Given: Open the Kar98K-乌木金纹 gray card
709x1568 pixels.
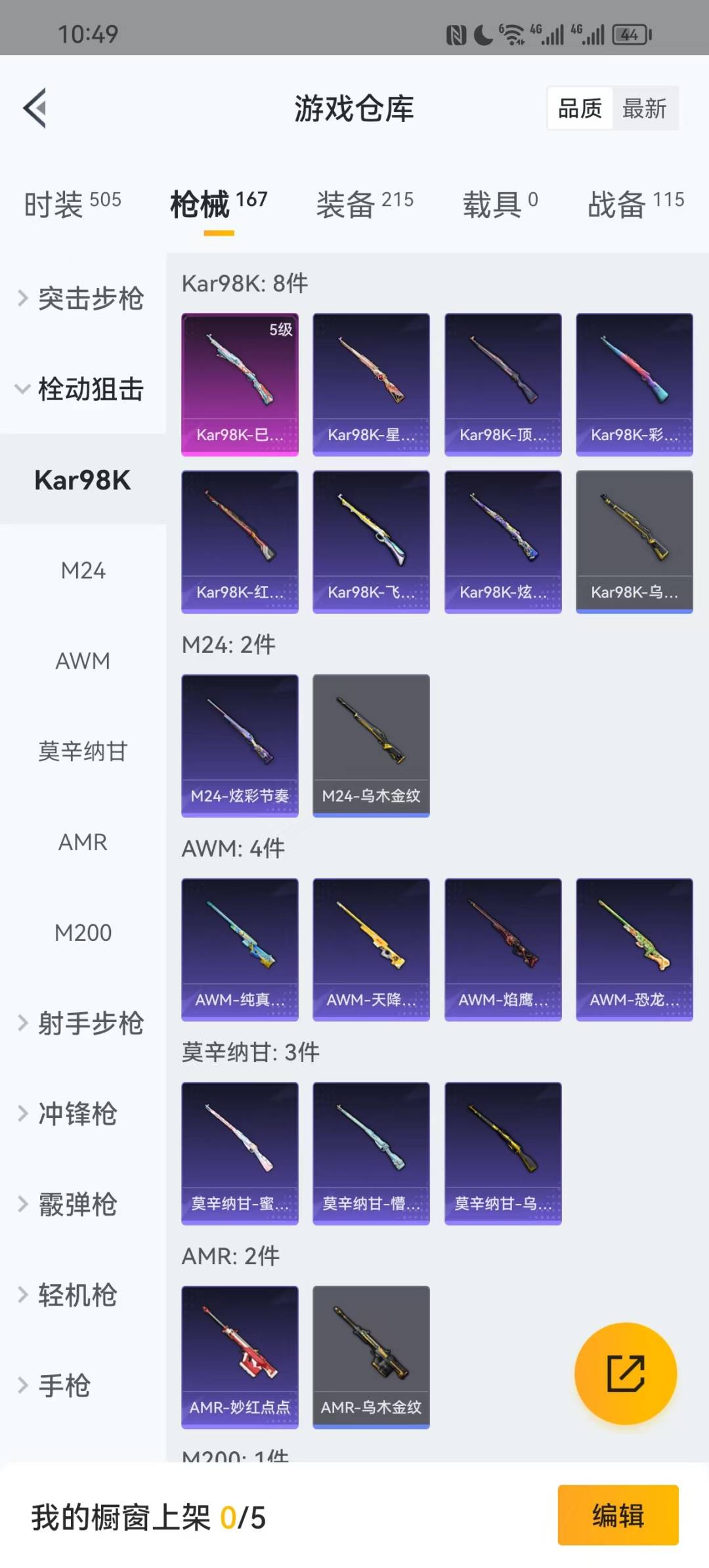Looking at the screenshot, I should coord(634,541).
